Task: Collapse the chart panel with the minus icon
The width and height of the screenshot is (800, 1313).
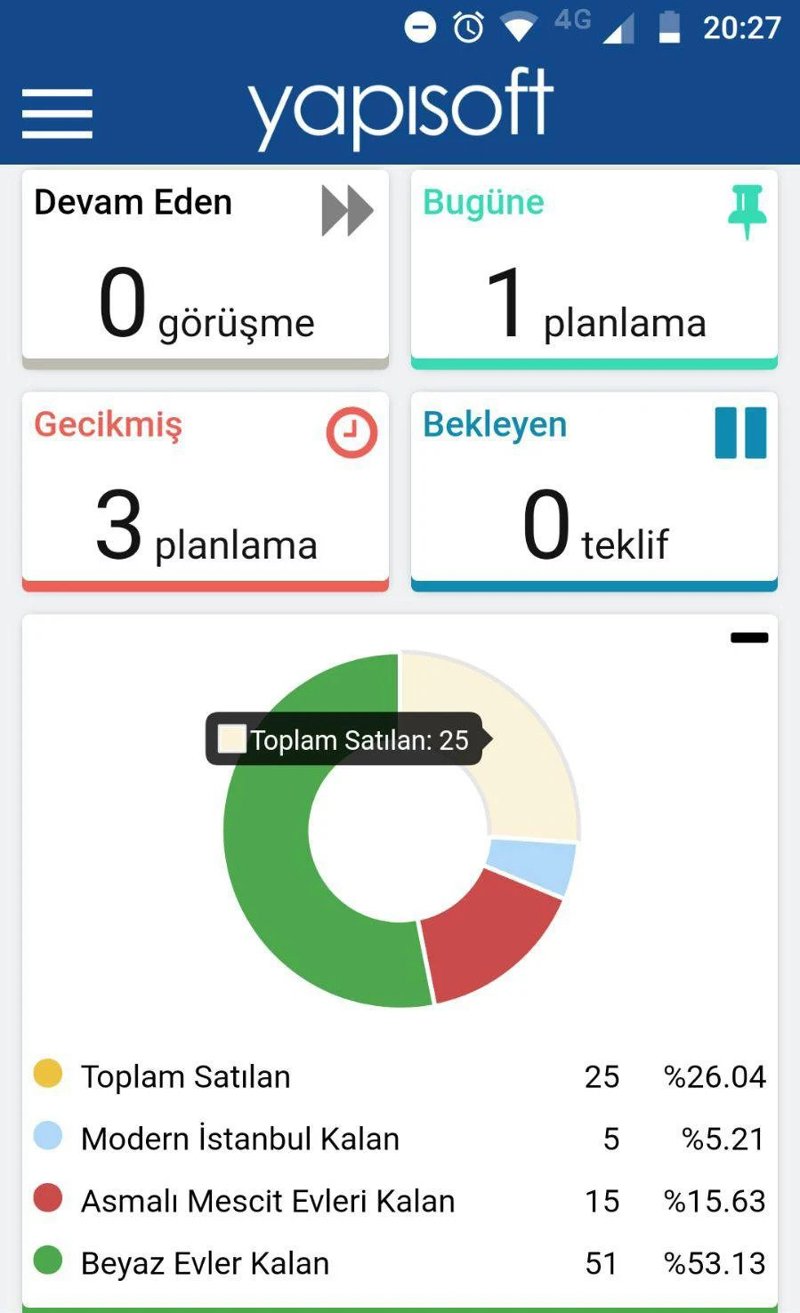Action: pos(749,637)
